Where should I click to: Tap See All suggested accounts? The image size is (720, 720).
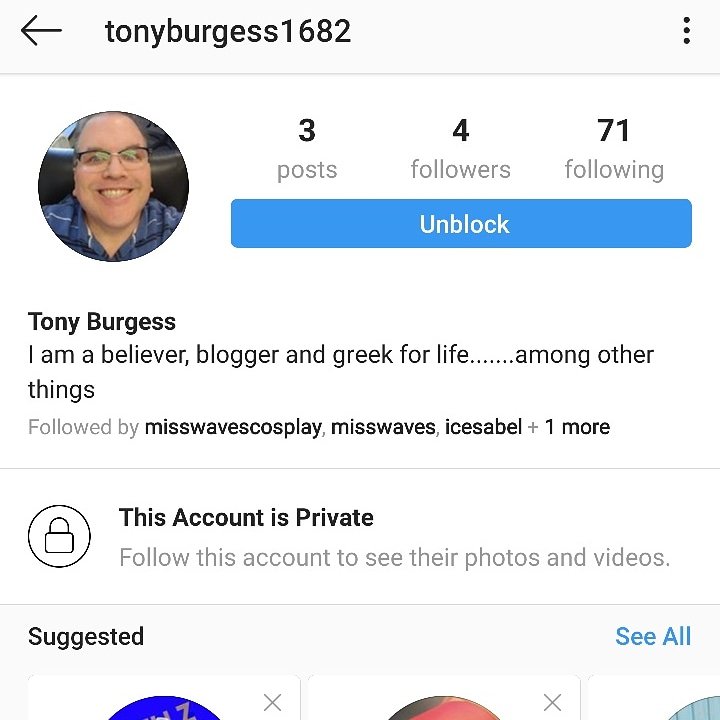[652, 637]
